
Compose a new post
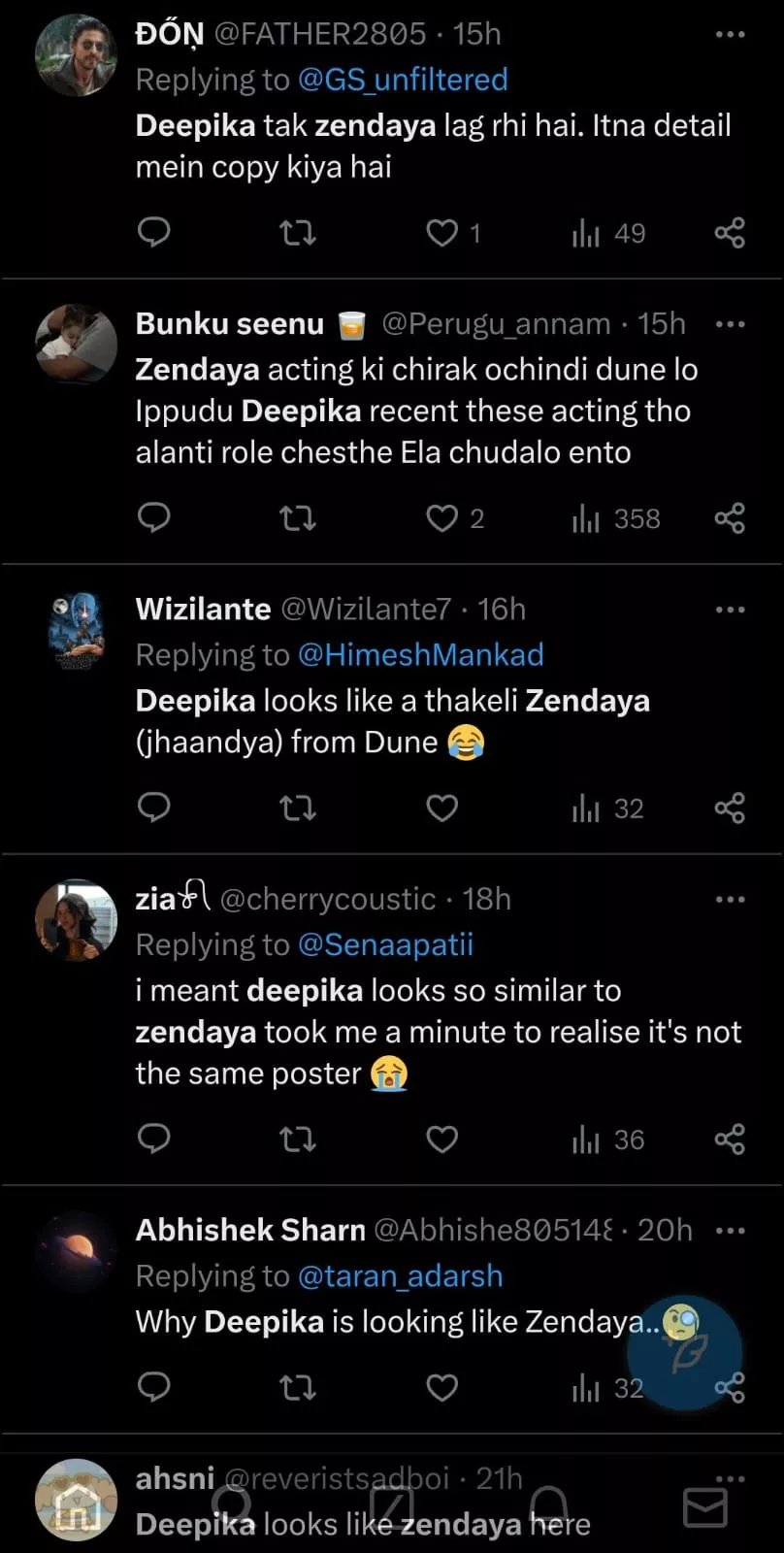(685, 1351)
